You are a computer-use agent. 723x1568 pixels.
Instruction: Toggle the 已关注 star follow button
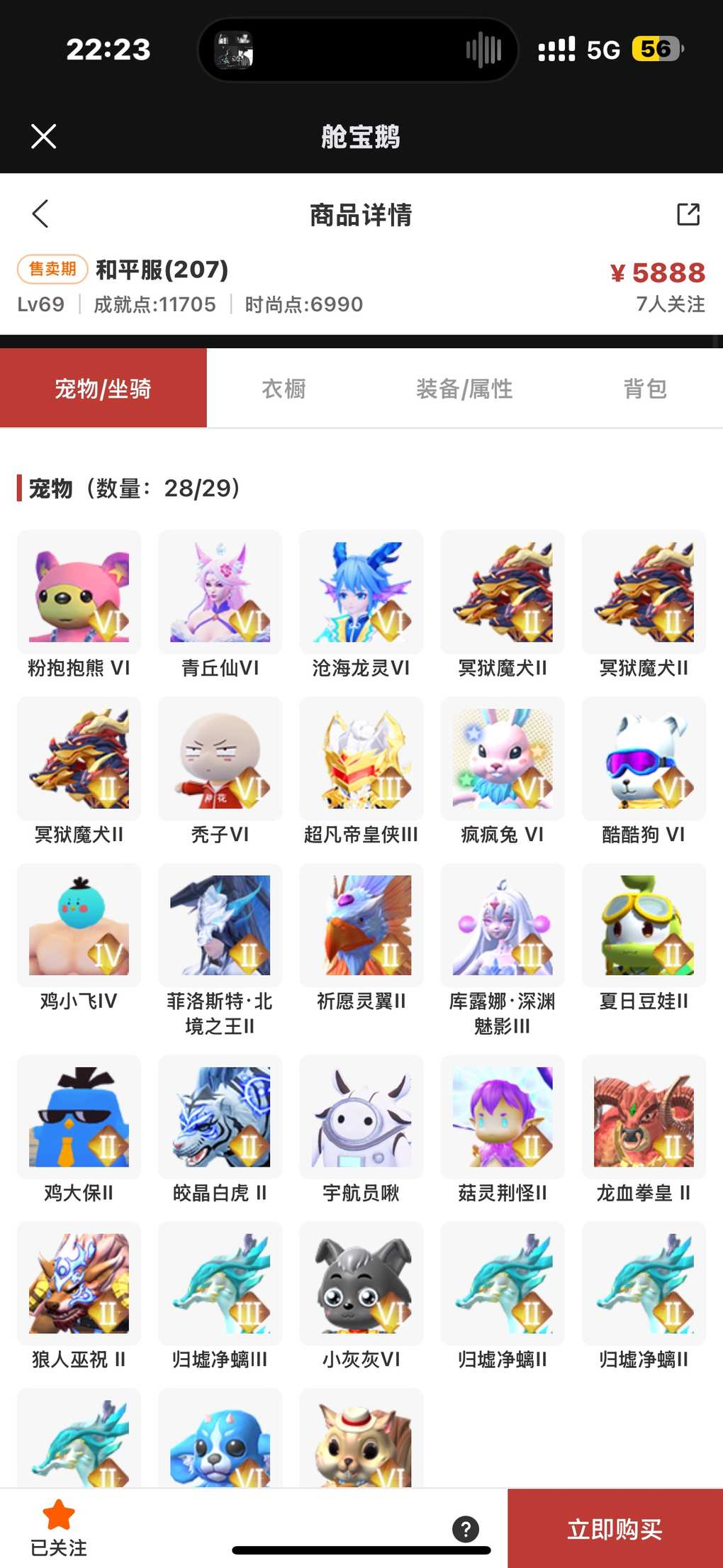(59, 1527)
